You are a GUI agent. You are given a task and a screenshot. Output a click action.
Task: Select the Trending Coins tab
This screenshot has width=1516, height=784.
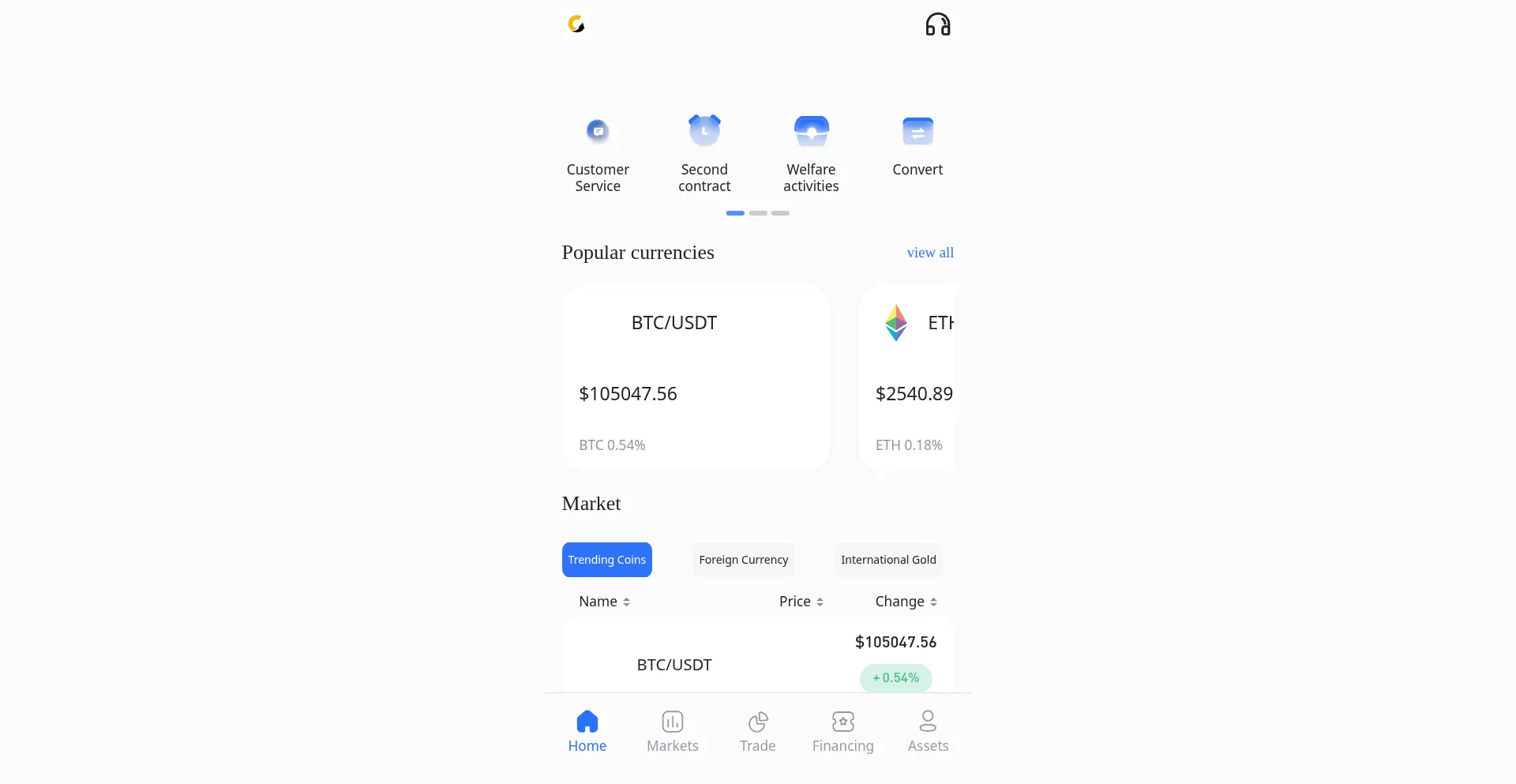pos(606,560)
